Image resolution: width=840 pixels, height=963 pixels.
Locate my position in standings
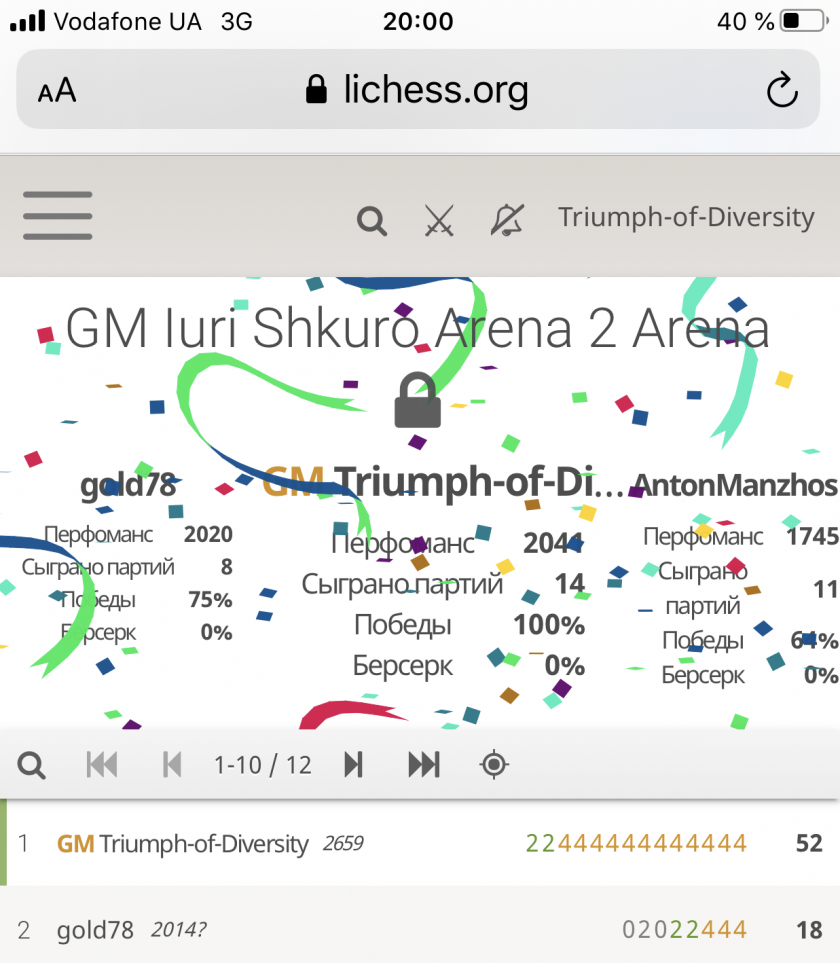[x=494, y=765]
